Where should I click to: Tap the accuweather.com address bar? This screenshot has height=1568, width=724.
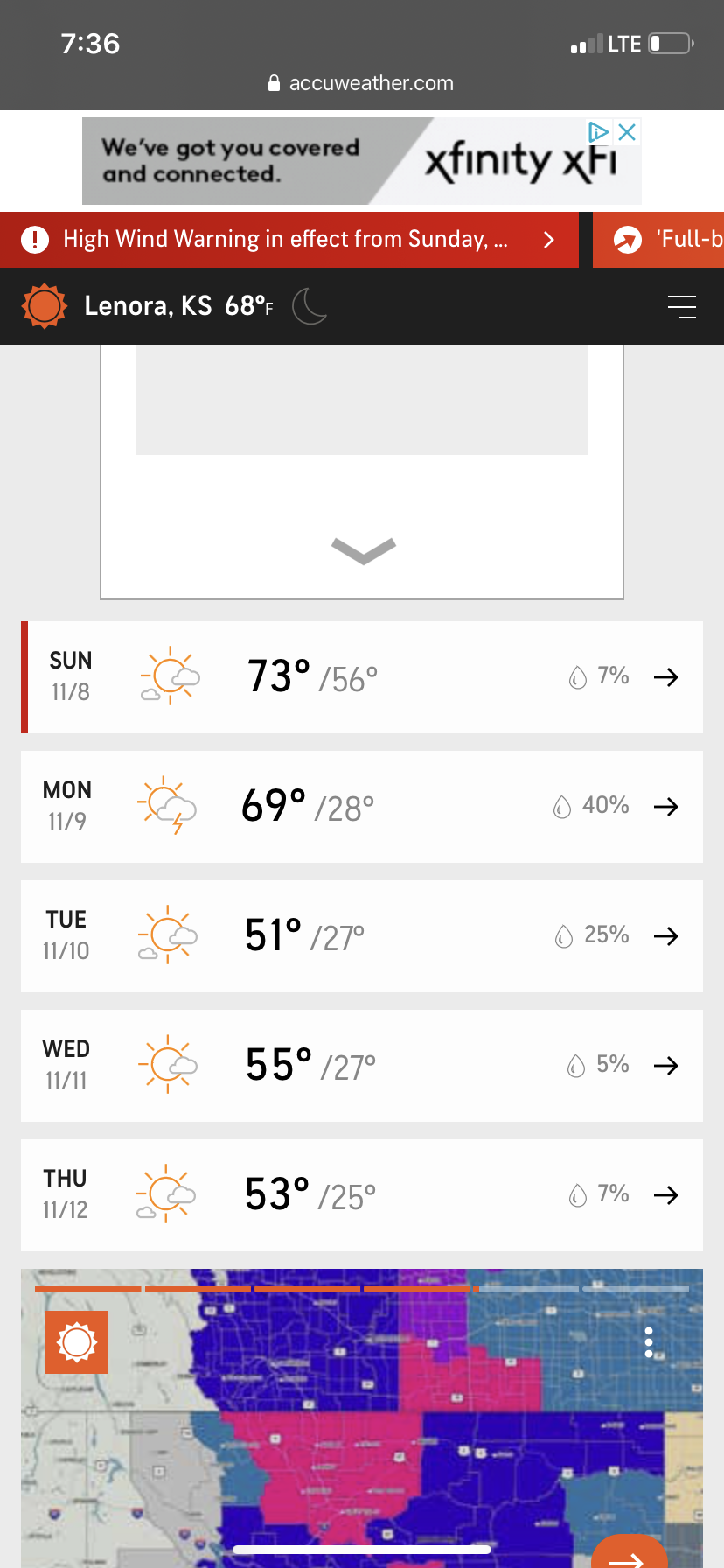tap(361, 83)
